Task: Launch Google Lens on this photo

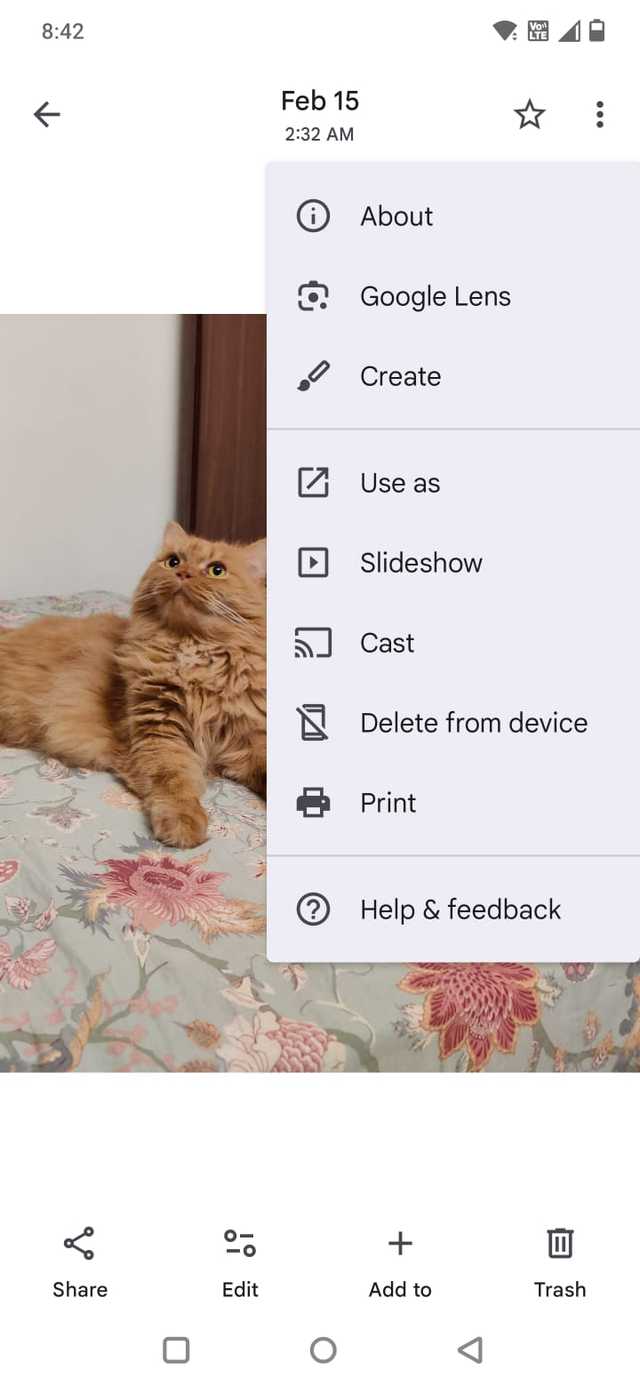Action: click(x=434, y=296)
